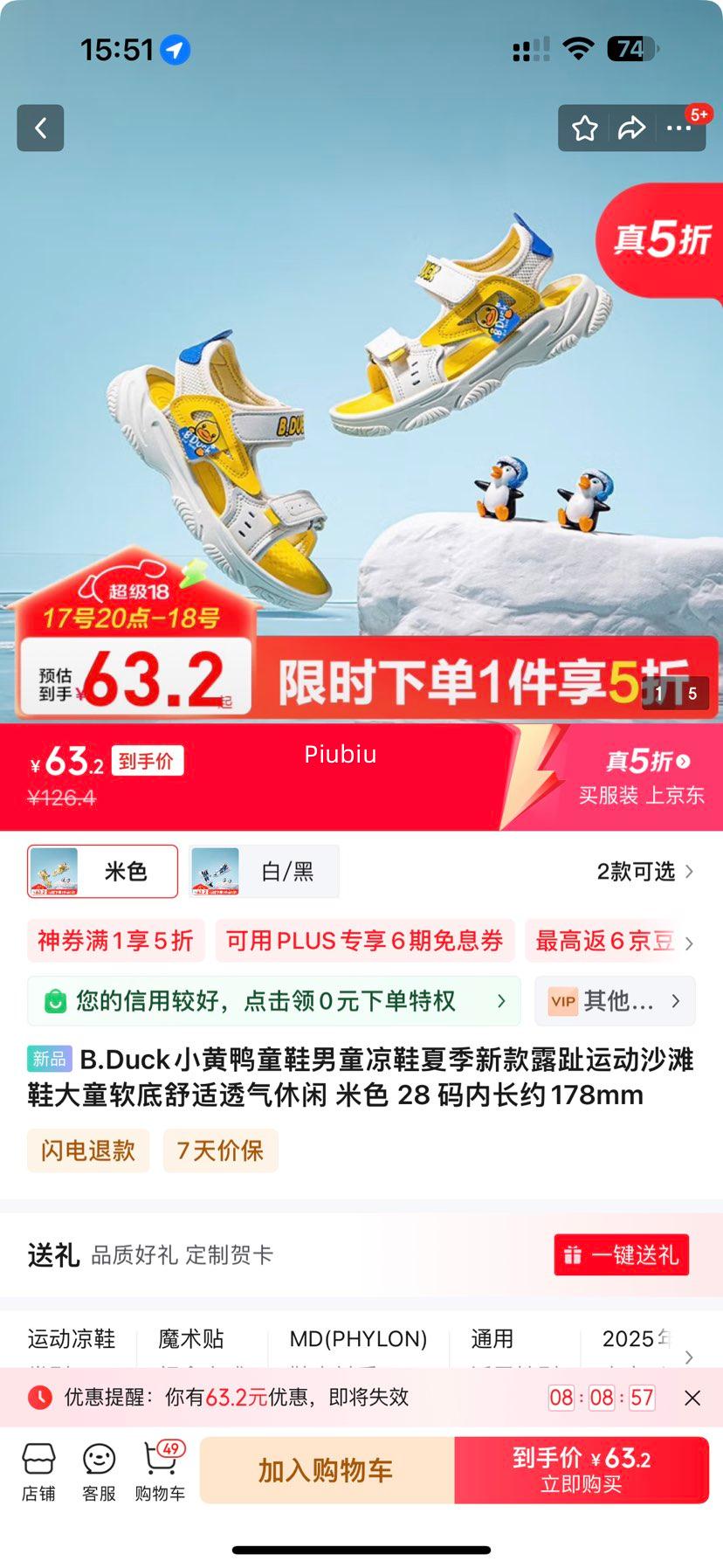Tap the VIP badge in 其他 row

(562, 1001)
